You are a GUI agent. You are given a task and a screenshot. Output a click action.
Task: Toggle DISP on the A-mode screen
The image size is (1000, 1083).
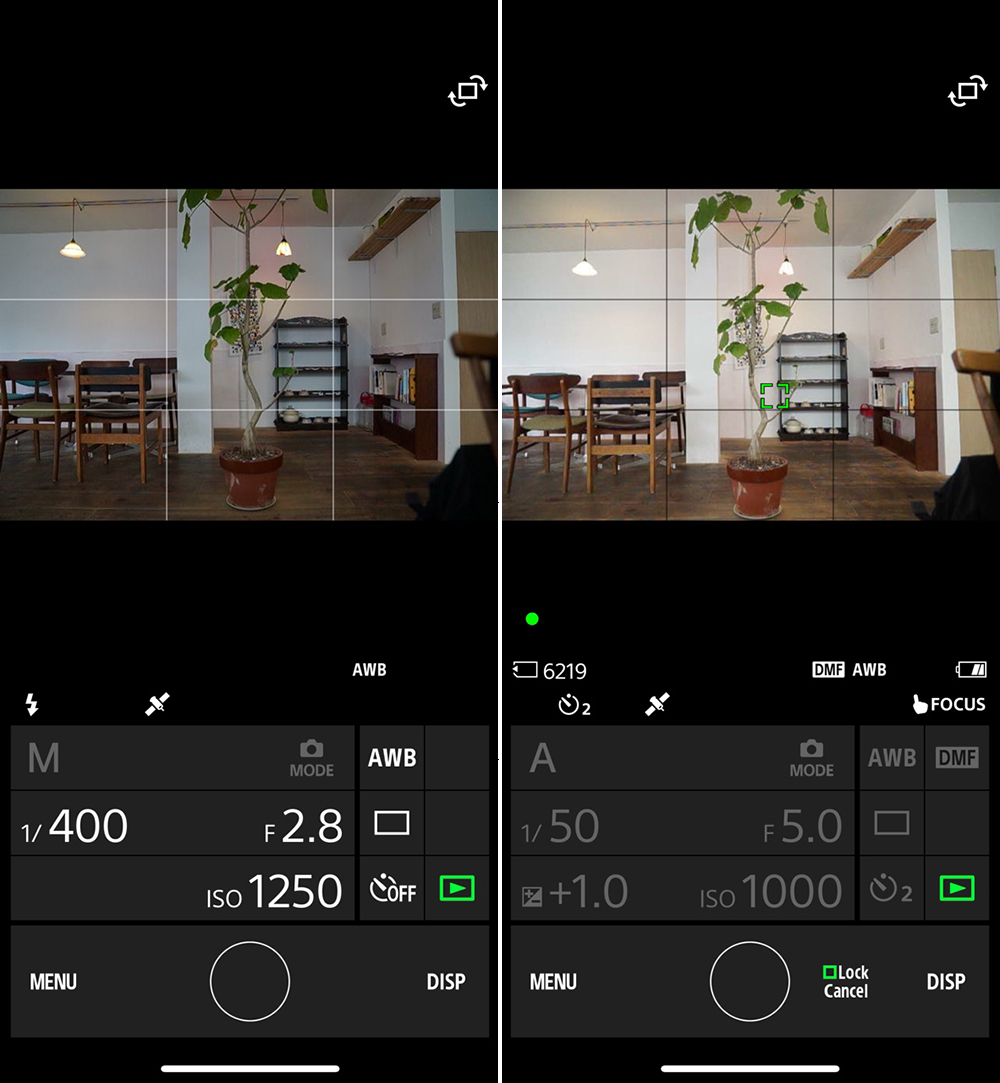click(x=945, y=982)
